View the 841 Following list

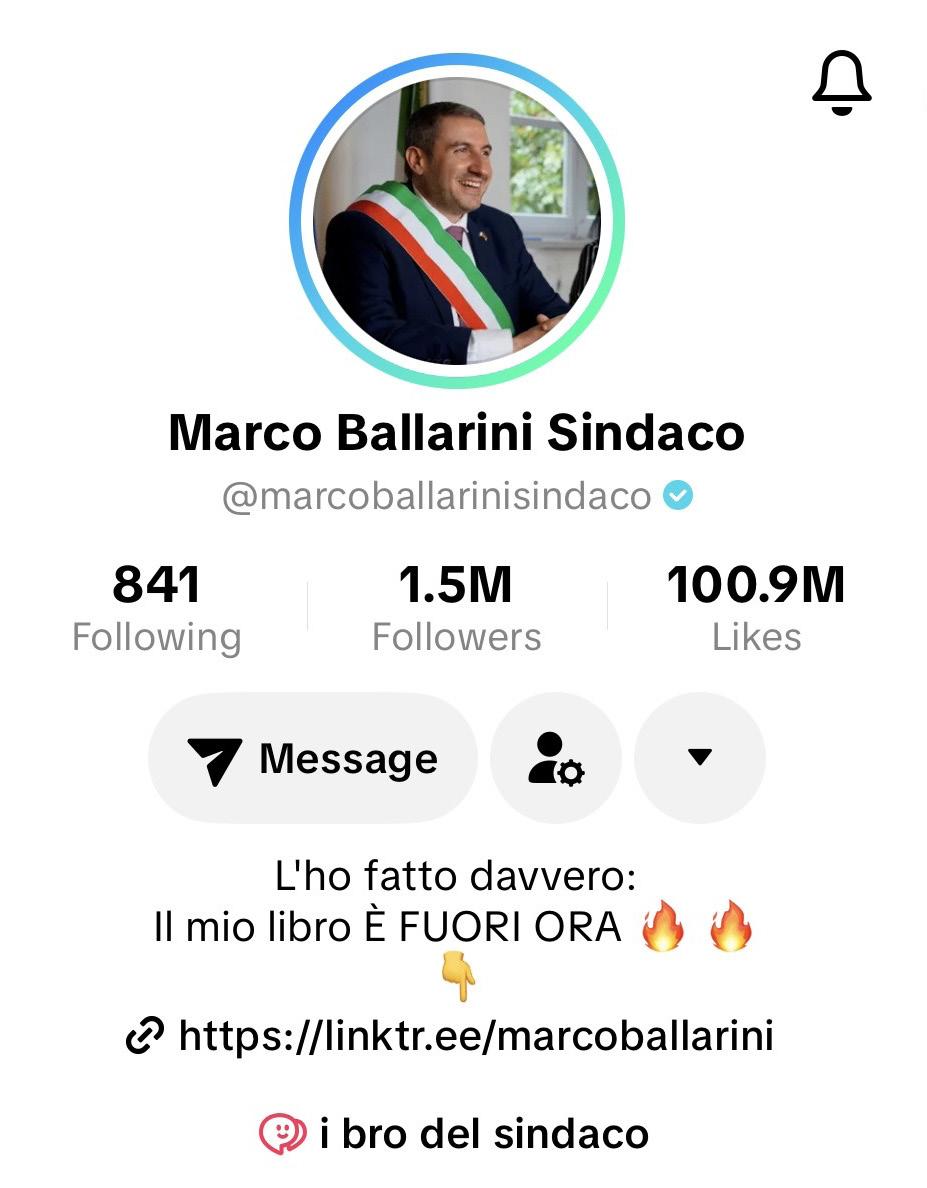pos(157,608)
